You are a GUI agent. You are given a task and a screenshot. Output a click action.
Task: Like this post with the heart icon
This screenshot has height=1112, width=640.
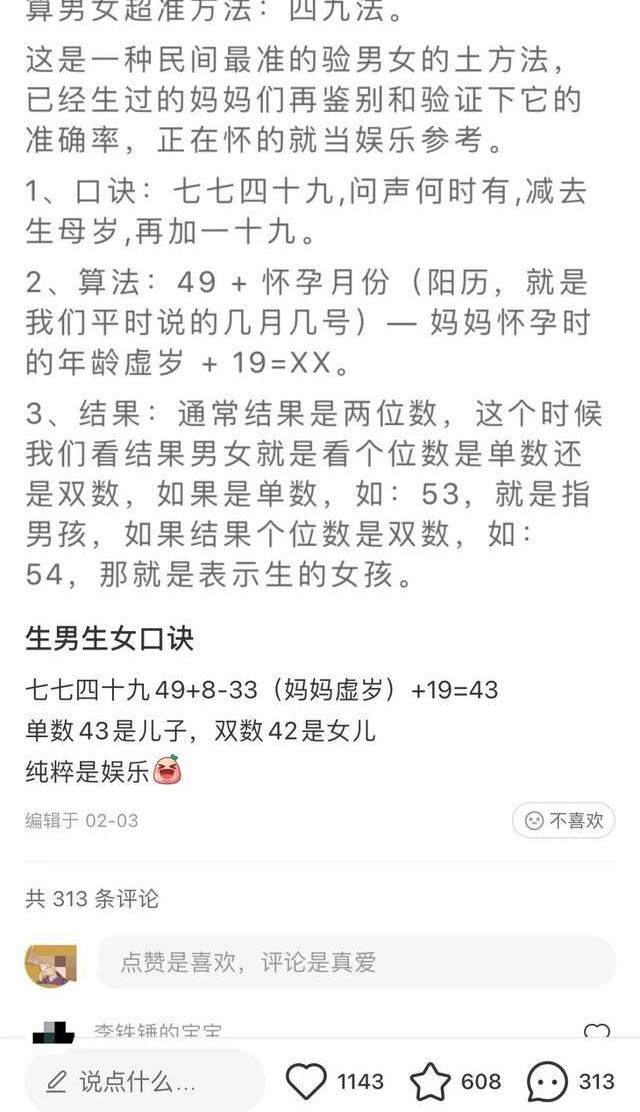tap(306, 1081)
